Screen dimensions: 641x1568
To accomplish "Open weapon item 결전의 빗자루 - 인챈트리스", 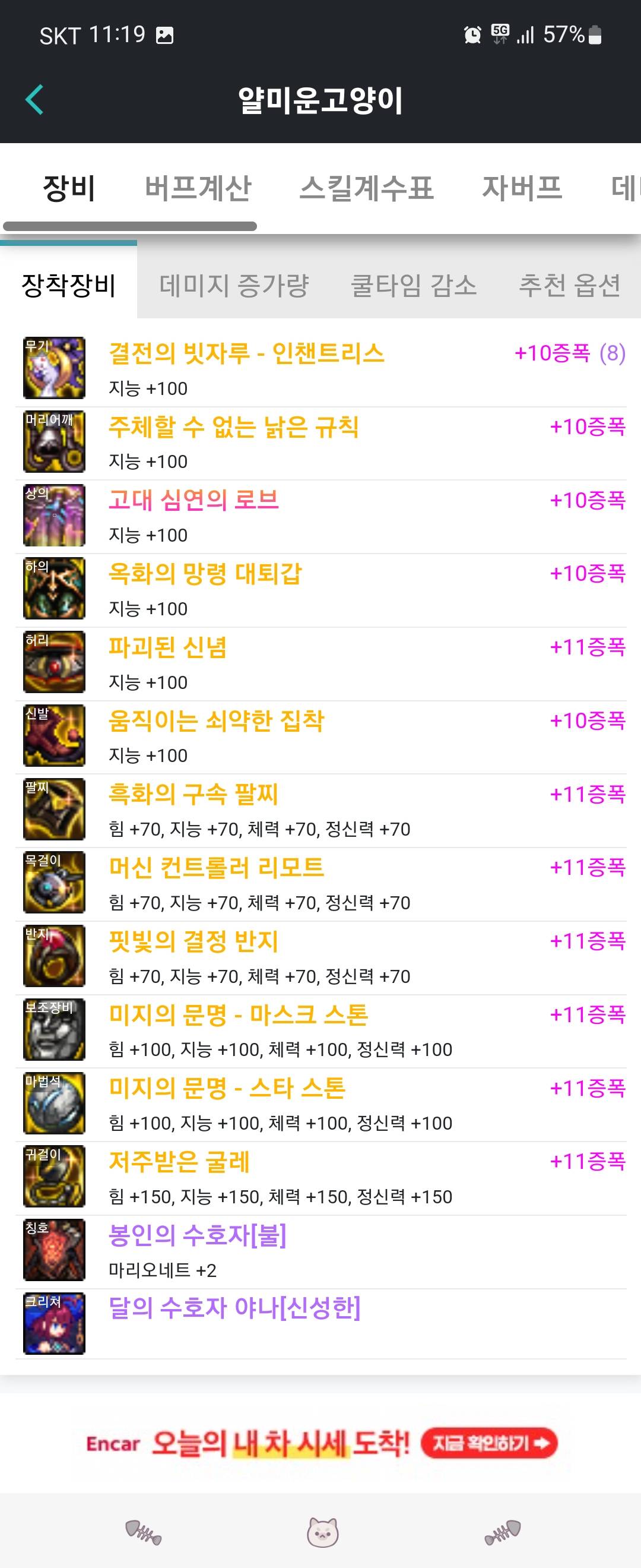I will click(246, 353).
